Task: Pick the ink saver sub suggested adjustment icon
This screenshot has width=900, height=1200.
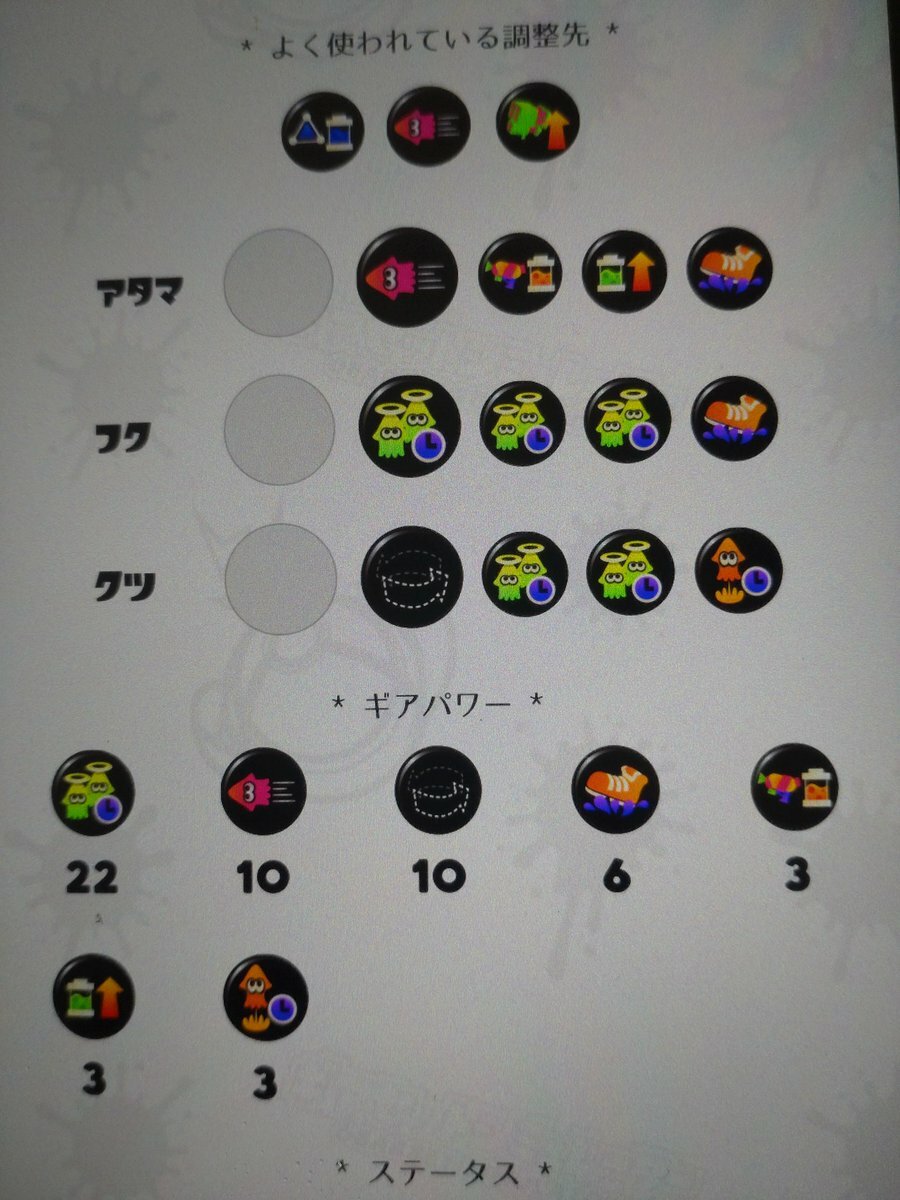Action: [x=322, y=129]
